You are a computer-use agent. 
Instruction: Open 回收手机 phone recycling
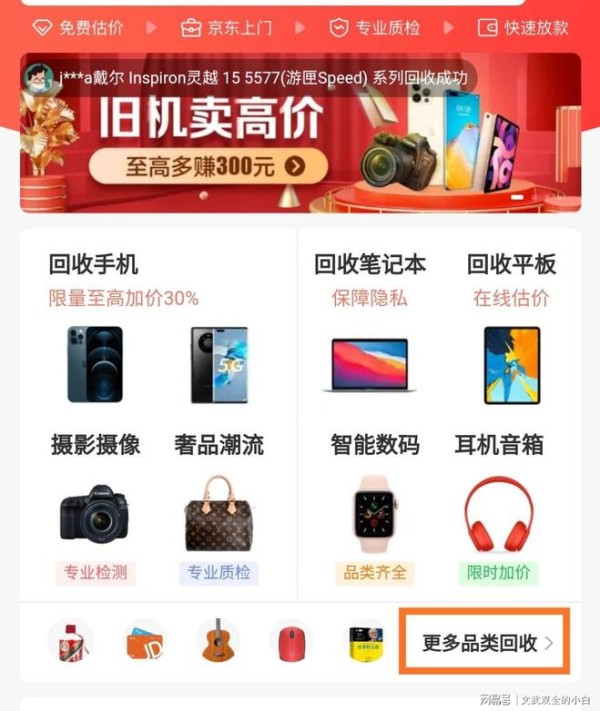coord(94,265)
